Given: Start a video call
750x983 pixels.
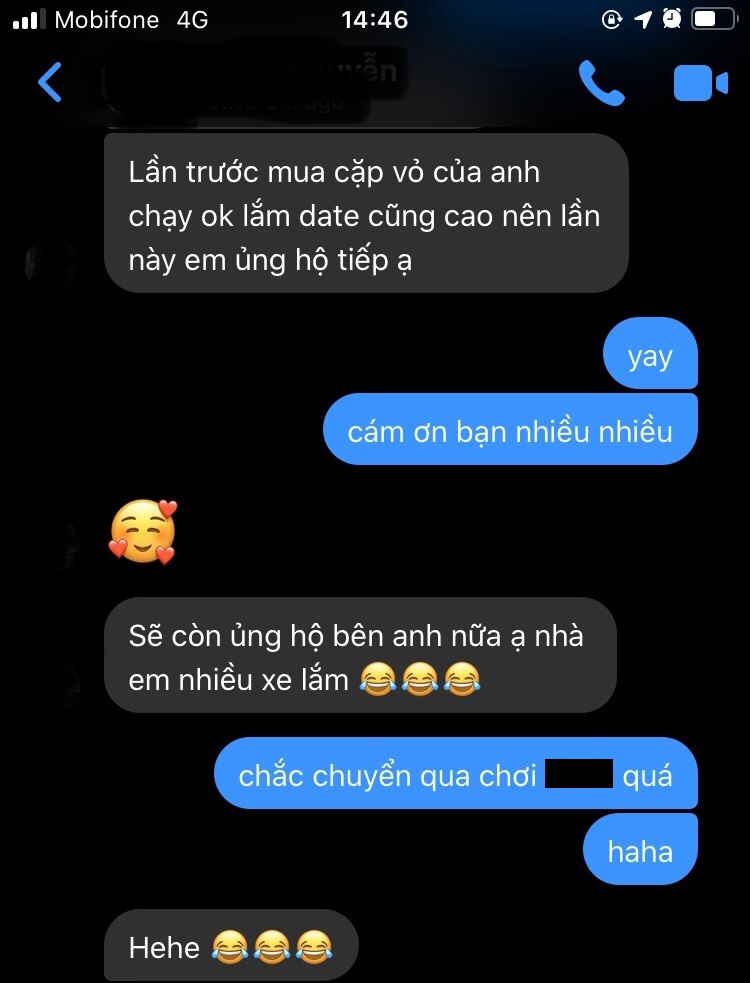Looking at the screenshot, I should point(700,84).
